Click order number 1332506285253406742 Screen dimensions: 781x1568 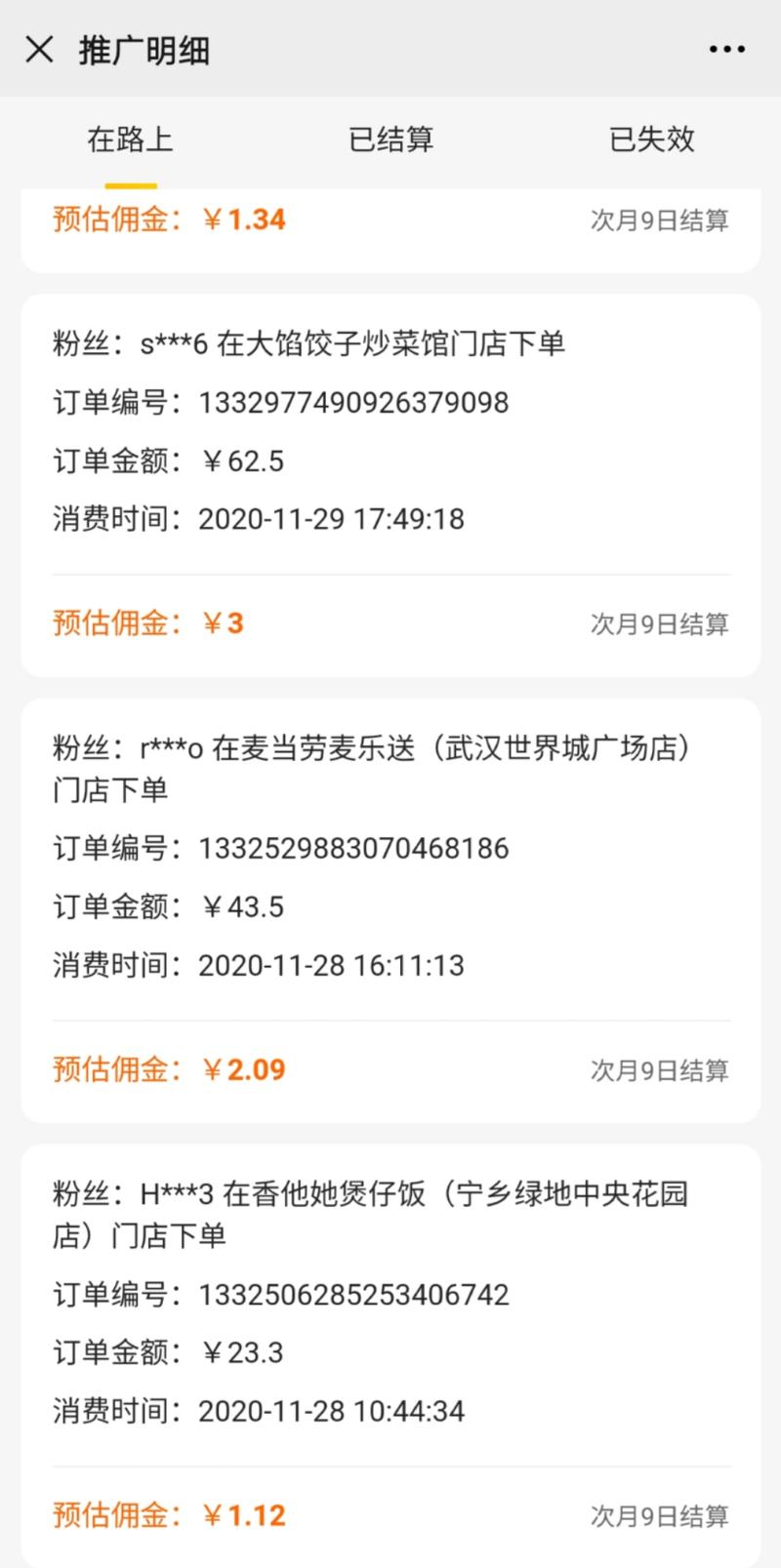point(353,1295)
